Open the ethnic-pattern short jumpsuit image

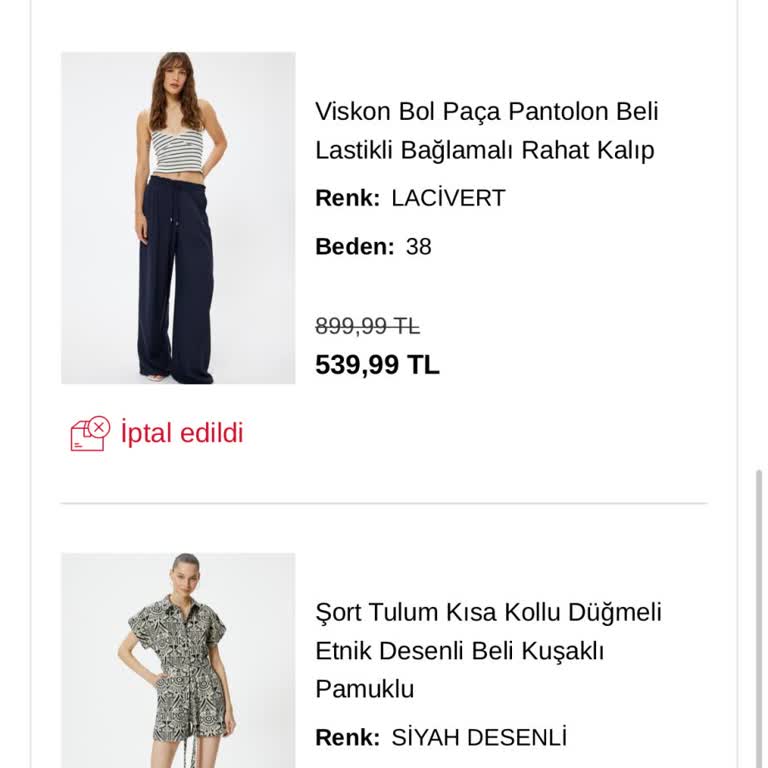point(178,660)
